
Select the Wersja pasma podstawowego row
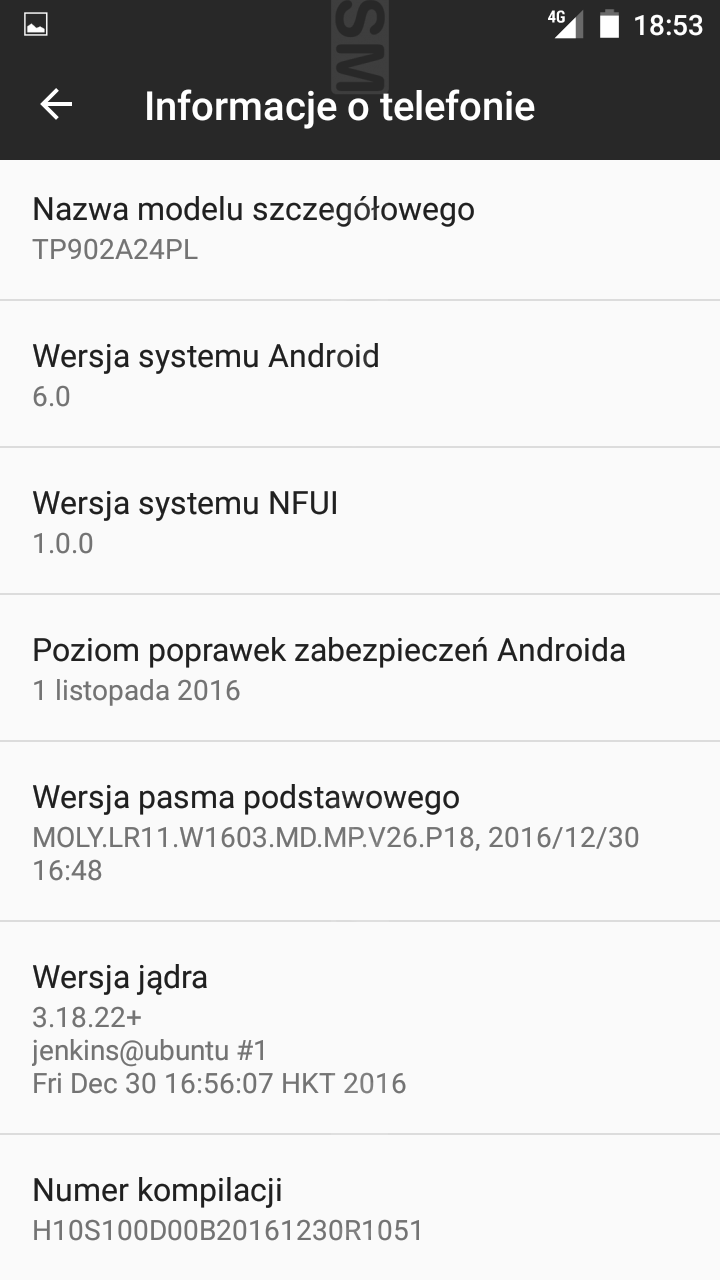pos(360,832)
